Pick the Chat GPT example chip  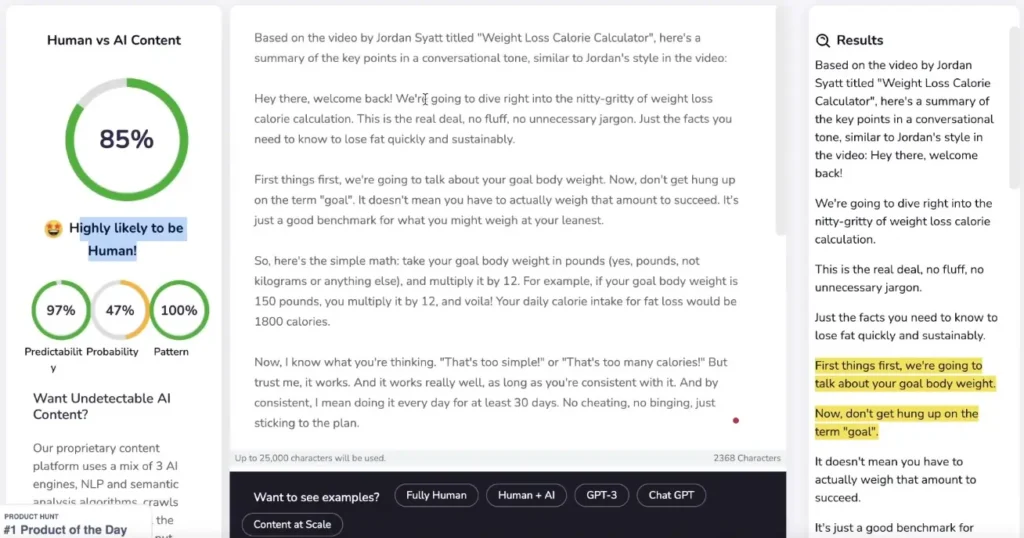pos(673,495)
